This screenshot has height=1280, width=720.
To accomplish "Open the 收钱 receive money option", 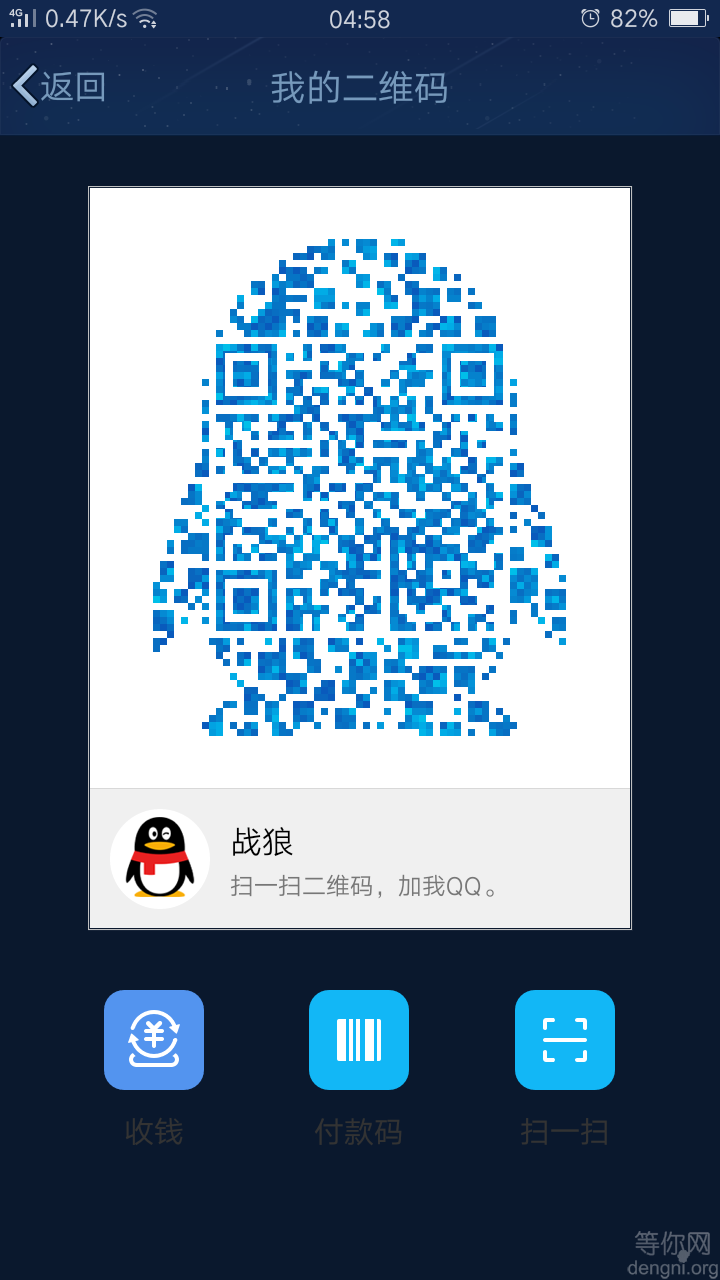I will pyautogui.click(x=154, y=1040).
